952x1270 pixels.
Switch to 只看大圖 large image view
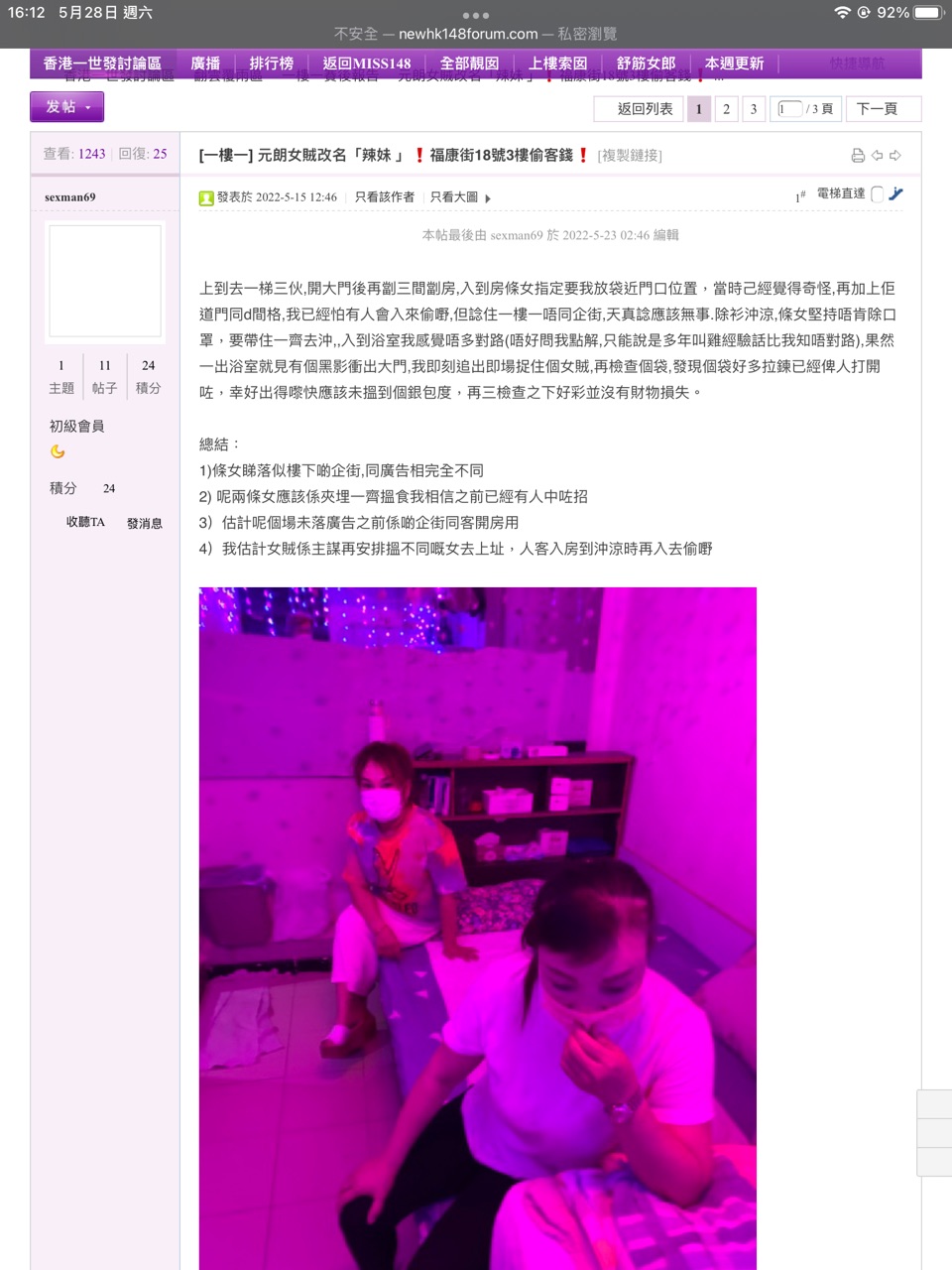click(x=455, y=197)
